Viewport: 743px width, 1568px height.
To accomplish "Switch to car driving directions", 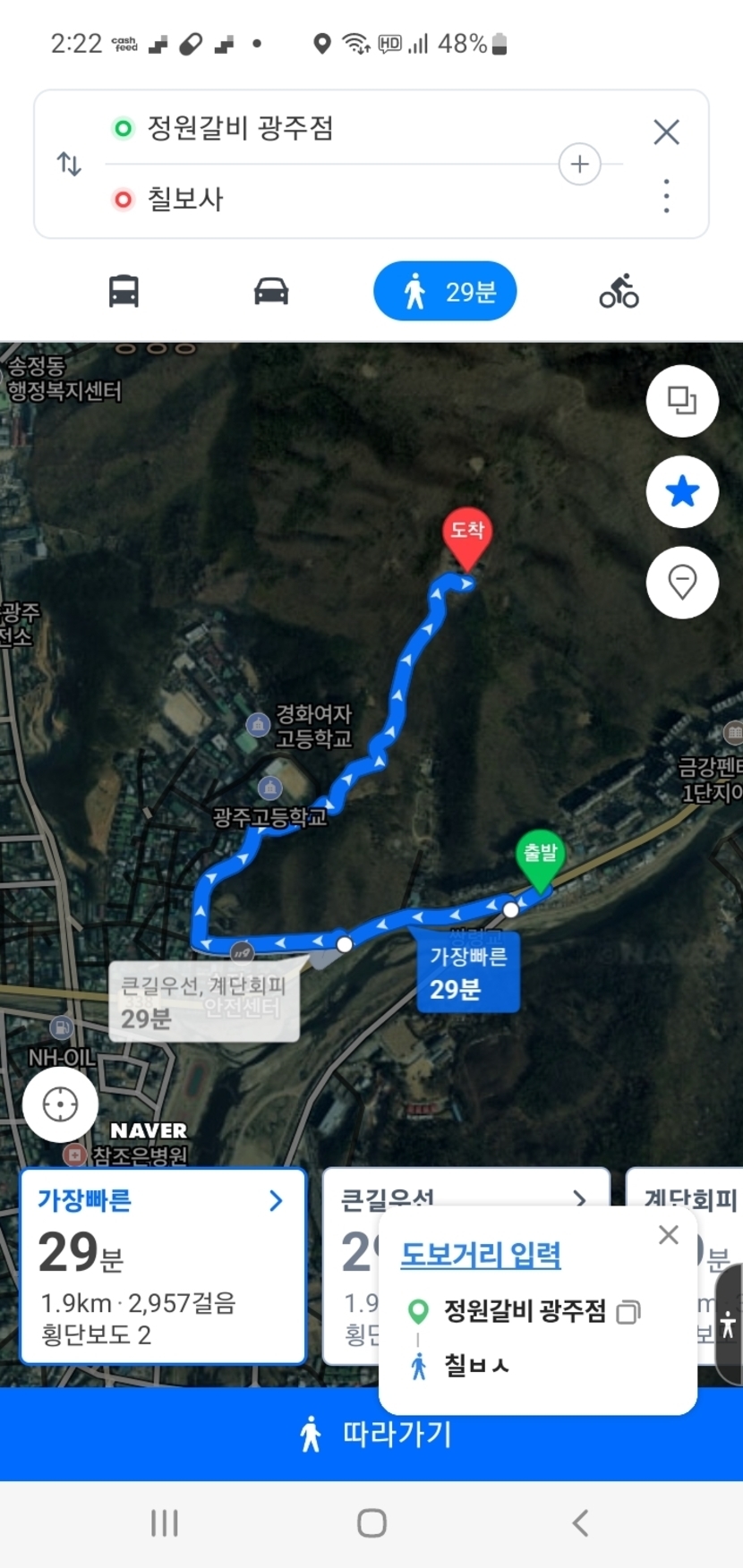I will click(x=271, y=292).
